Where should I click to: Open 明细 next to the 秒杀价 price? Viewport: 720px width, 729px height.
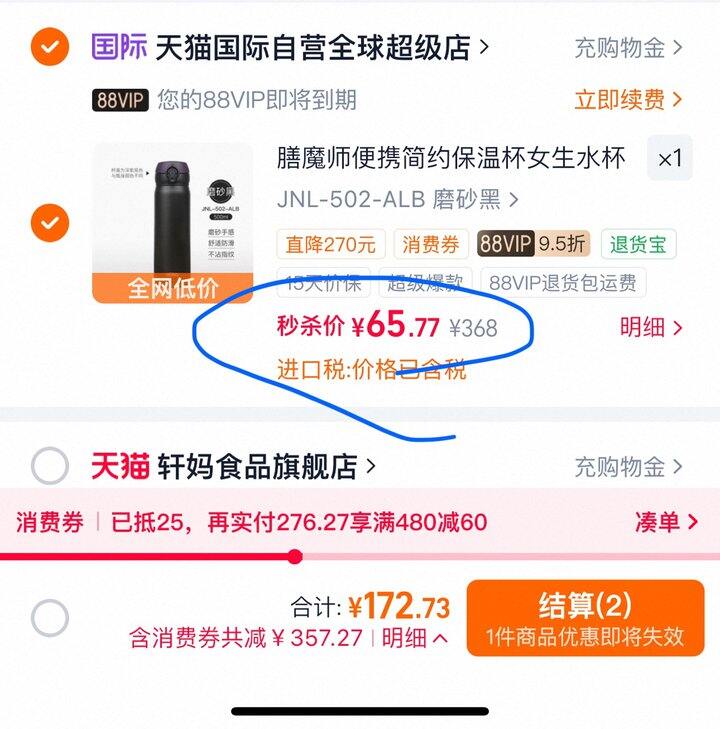tap(651, 327)
